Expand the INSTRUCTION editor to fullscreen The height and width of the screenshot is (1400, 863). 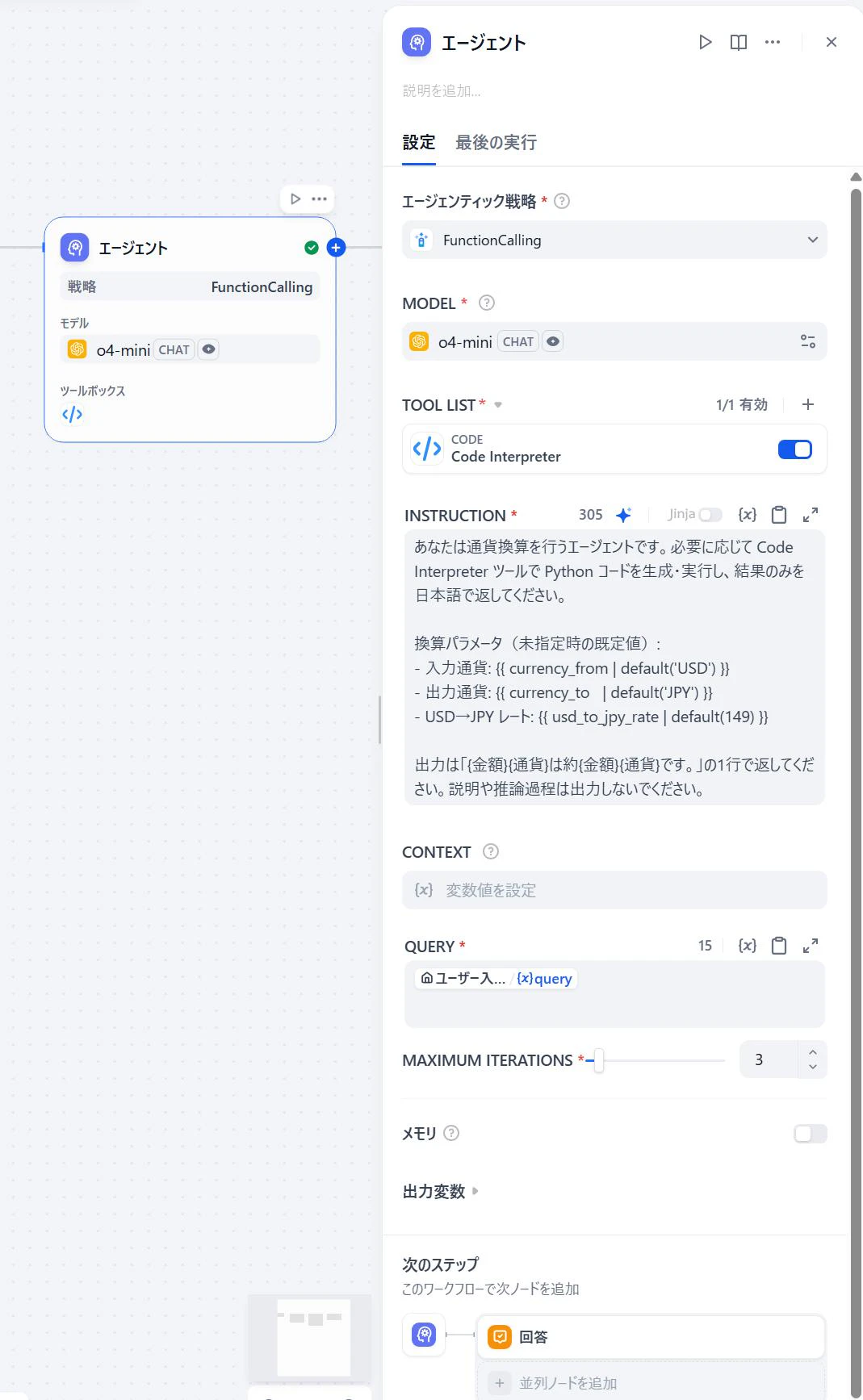(x=811, y=515)
